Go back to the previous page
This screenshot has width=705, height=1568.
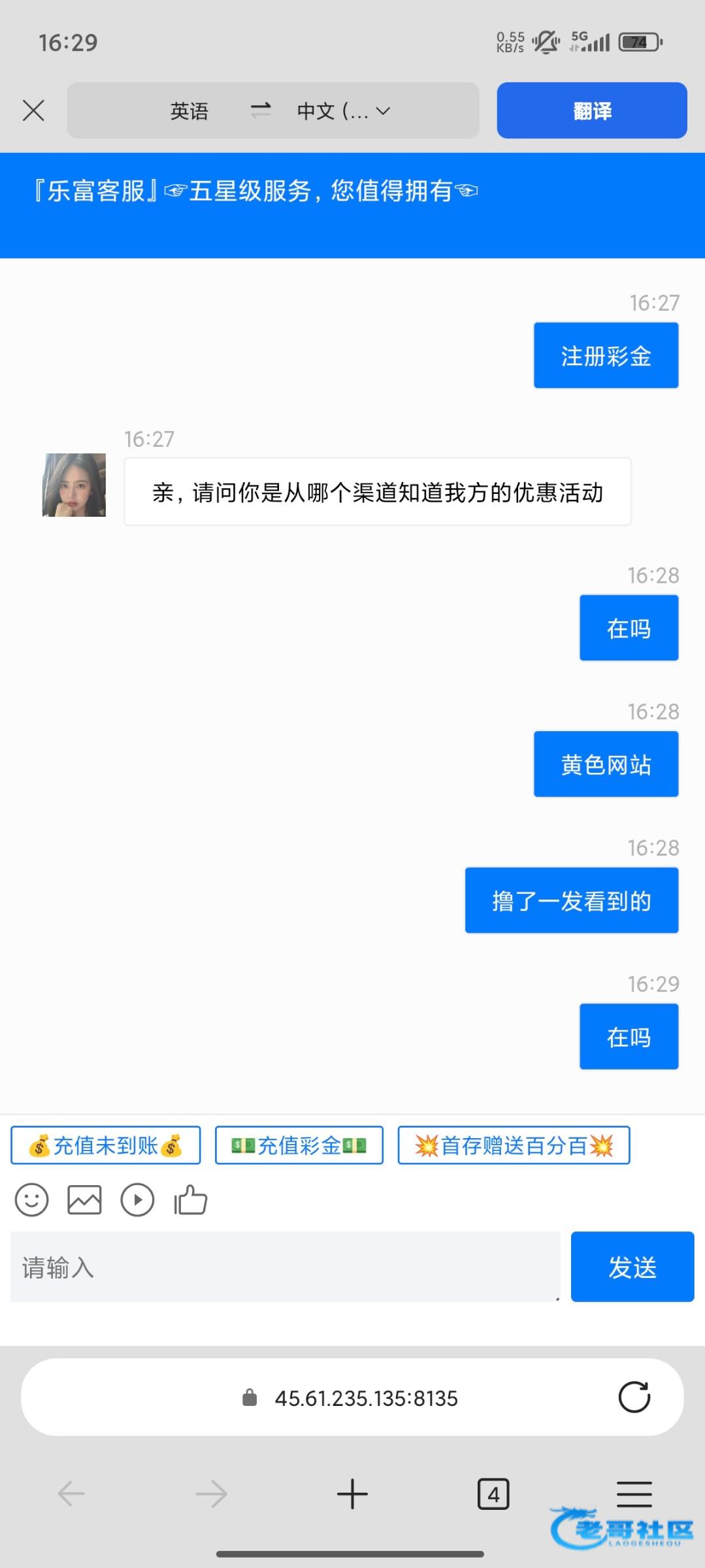71,1494
